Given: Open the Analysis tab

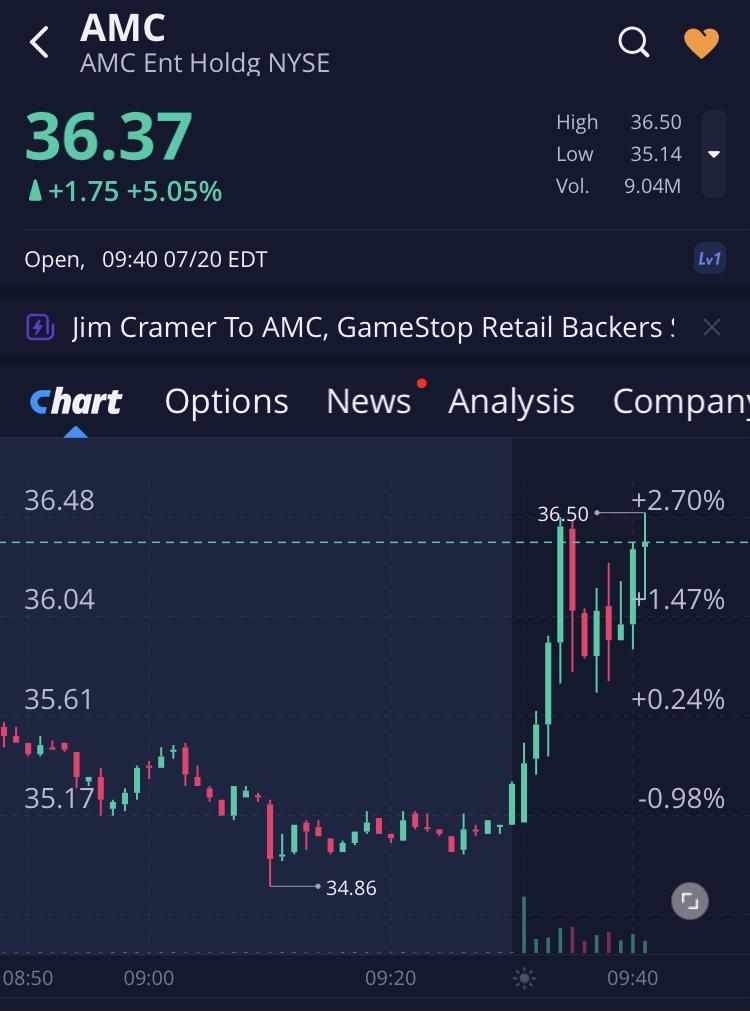Looking at the screenshot, I should [x=511, y=401].
